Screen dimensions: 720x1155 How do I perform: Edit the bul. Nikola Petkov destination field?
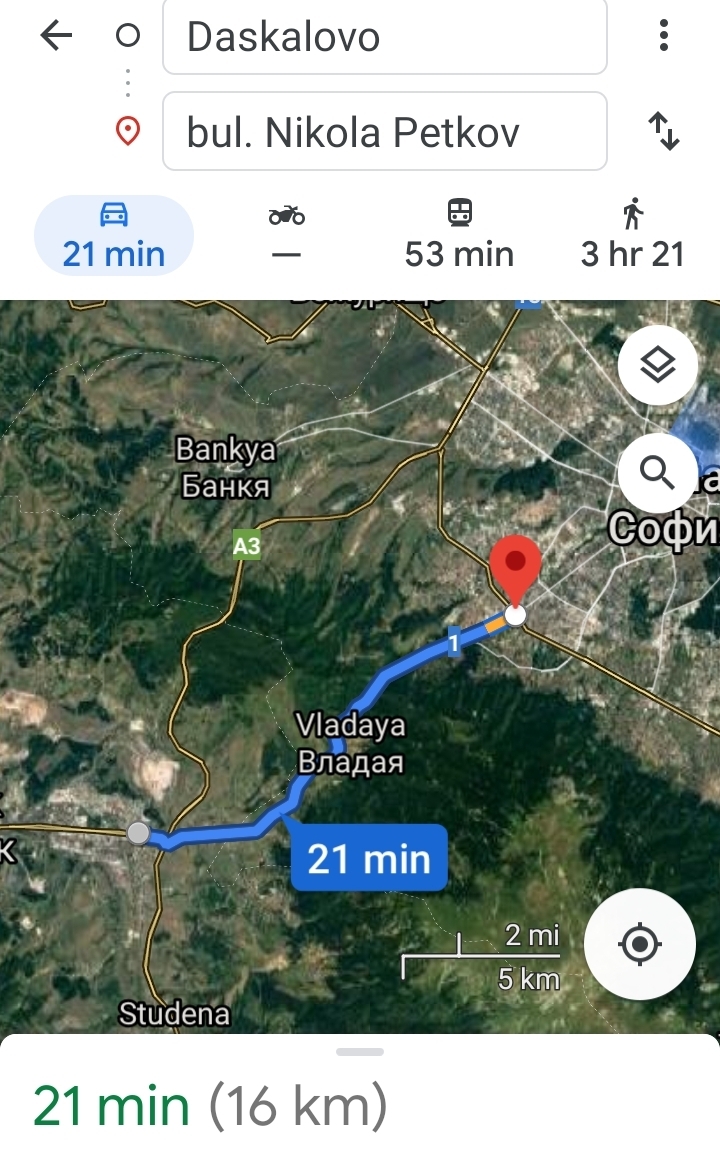(x=384, y=132)
